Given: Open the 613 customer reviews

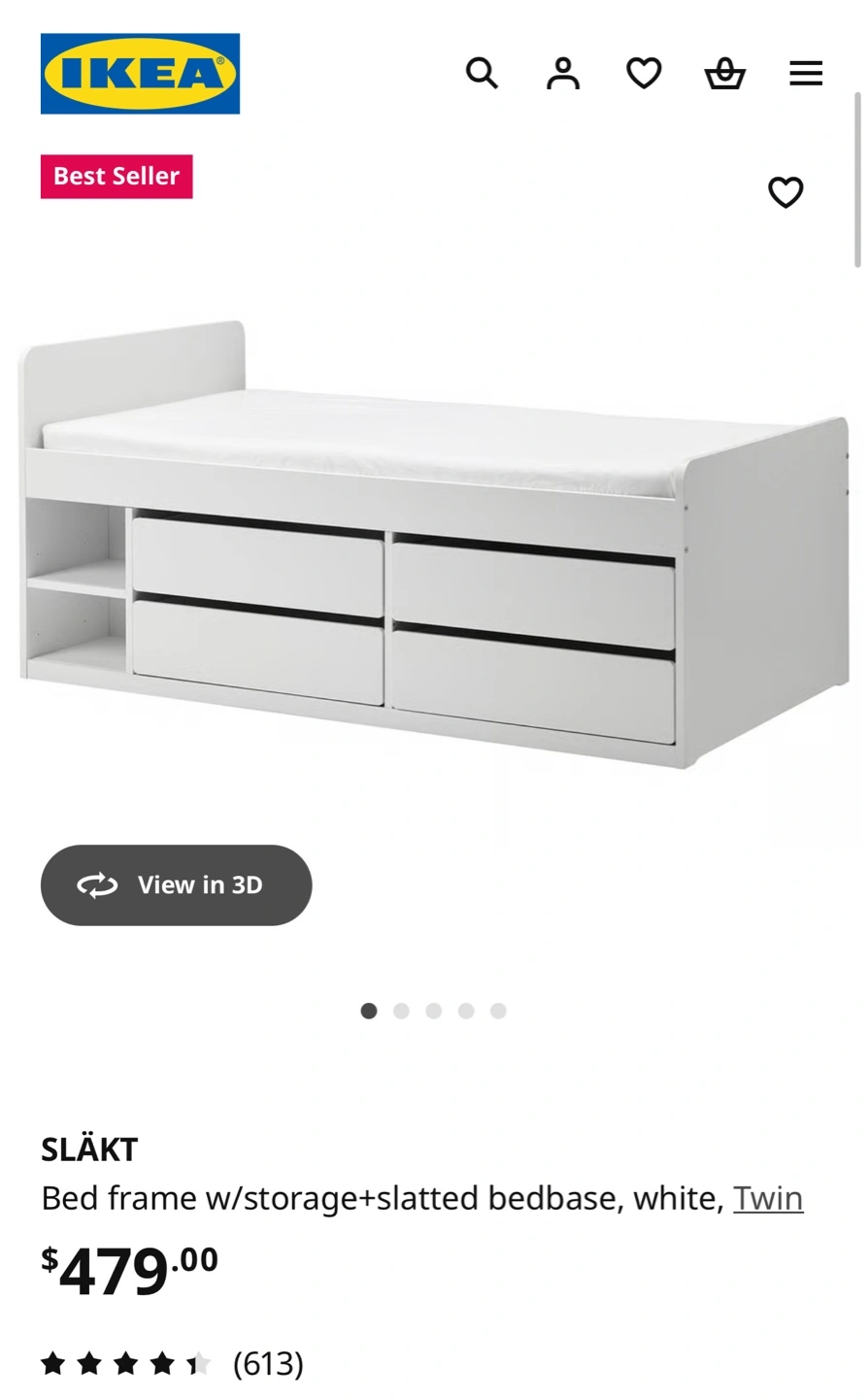Looking at the screenshot, I should click(x=268, y=1364).
